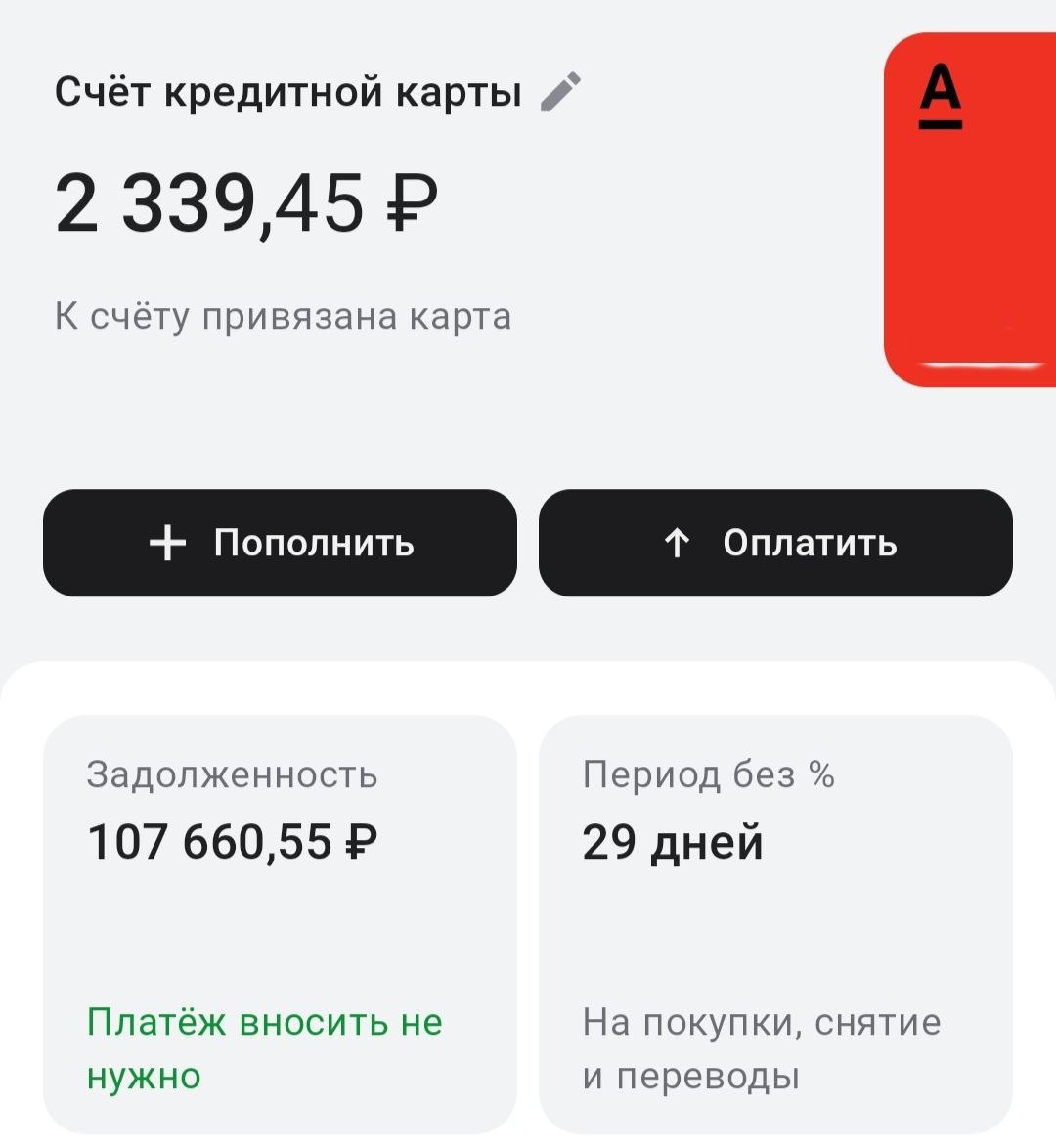Screen dimensions: 1056x1148
Task: Tap 'К счёту привязана карта' to view linked card
Action: click(x=284, y=315)
